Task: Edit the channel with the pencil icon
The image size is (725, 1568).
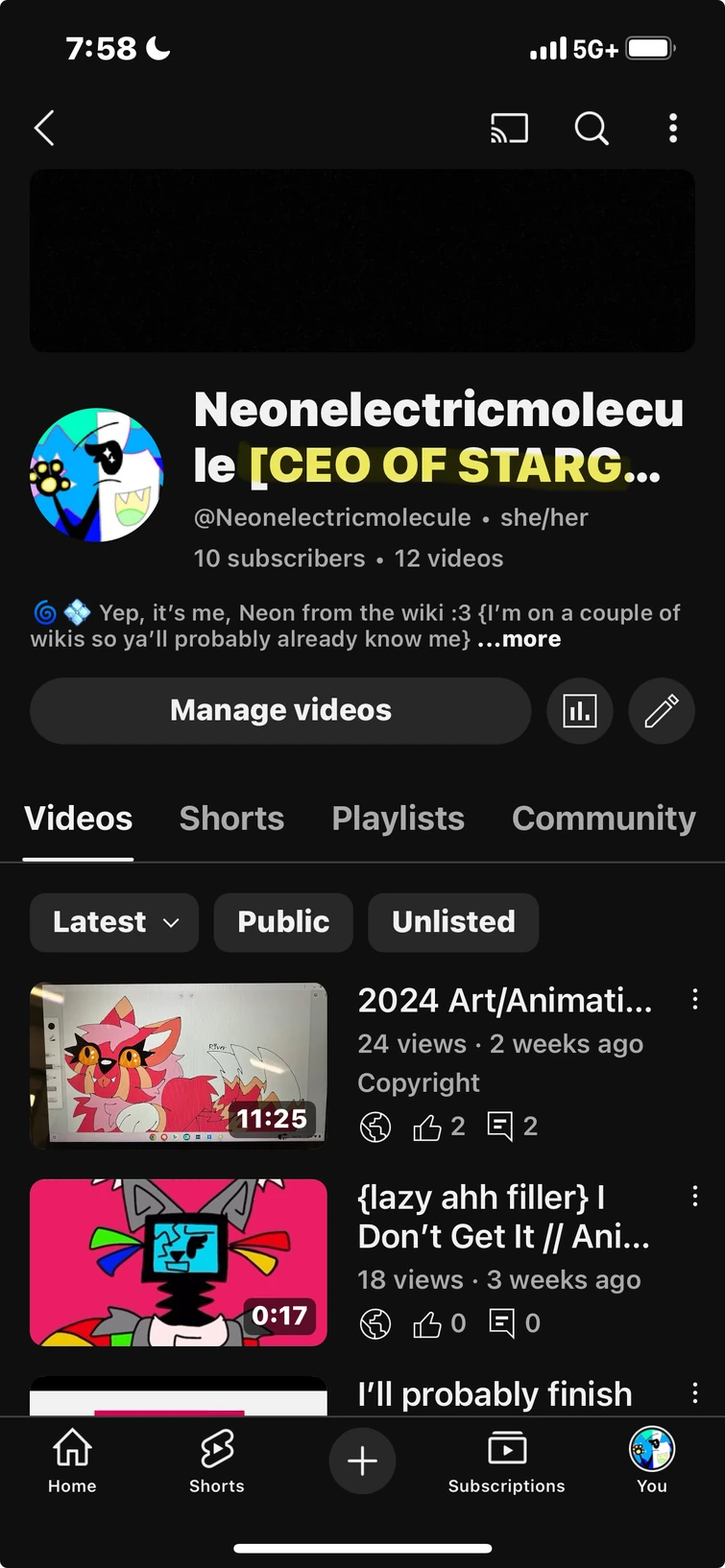Action: click(661, 711)
